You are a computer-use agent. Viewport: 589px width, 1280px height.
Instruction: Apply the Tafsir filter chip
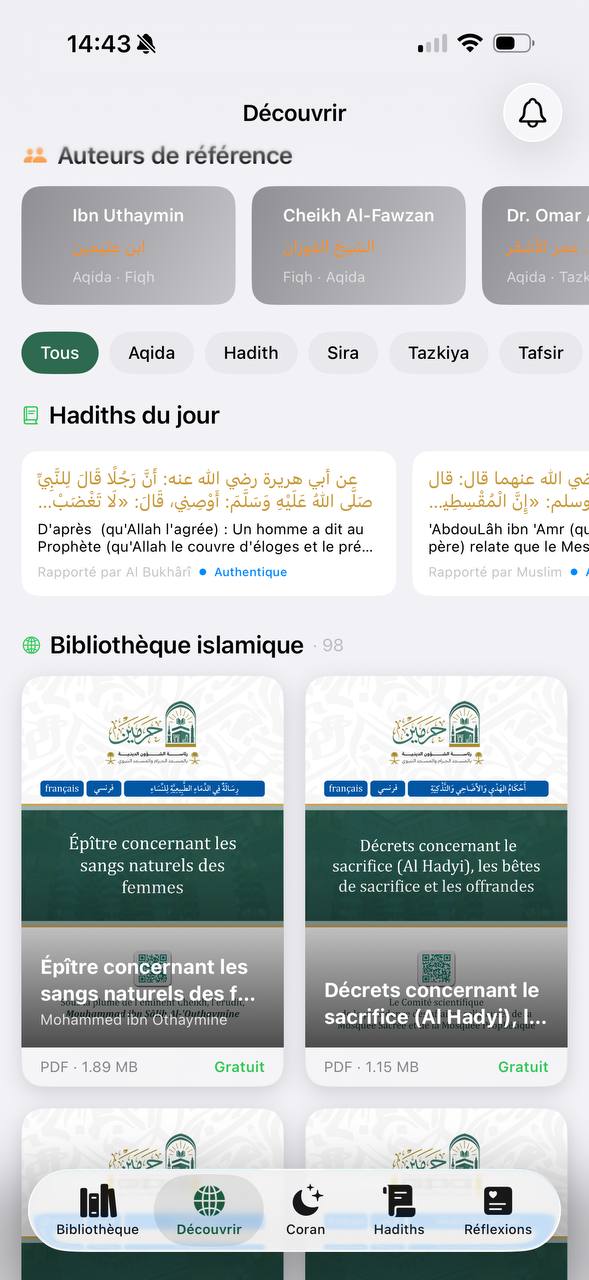[541, 353]
